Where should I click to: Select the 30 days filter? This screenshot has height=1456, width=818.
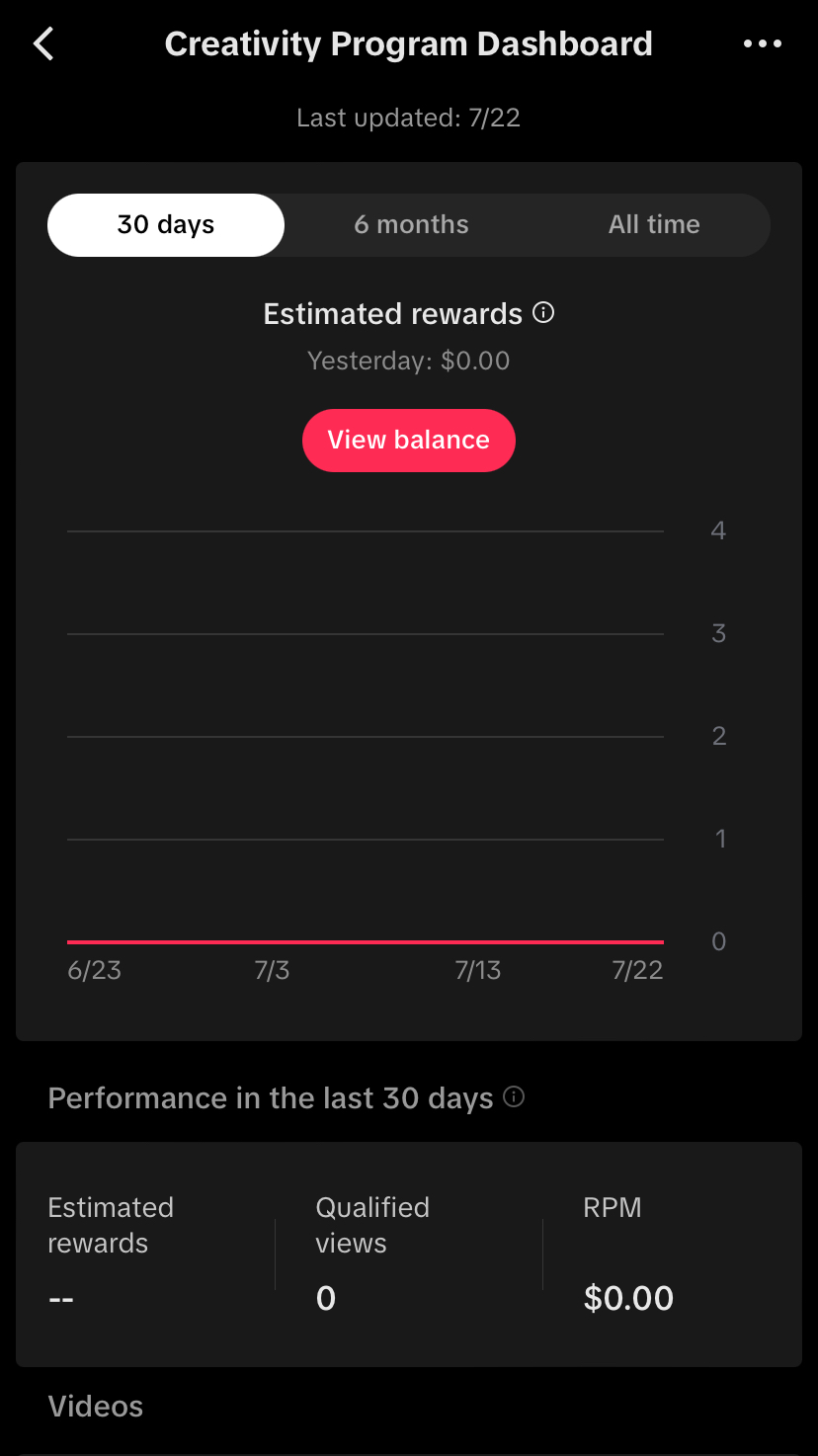pos(165,224)
